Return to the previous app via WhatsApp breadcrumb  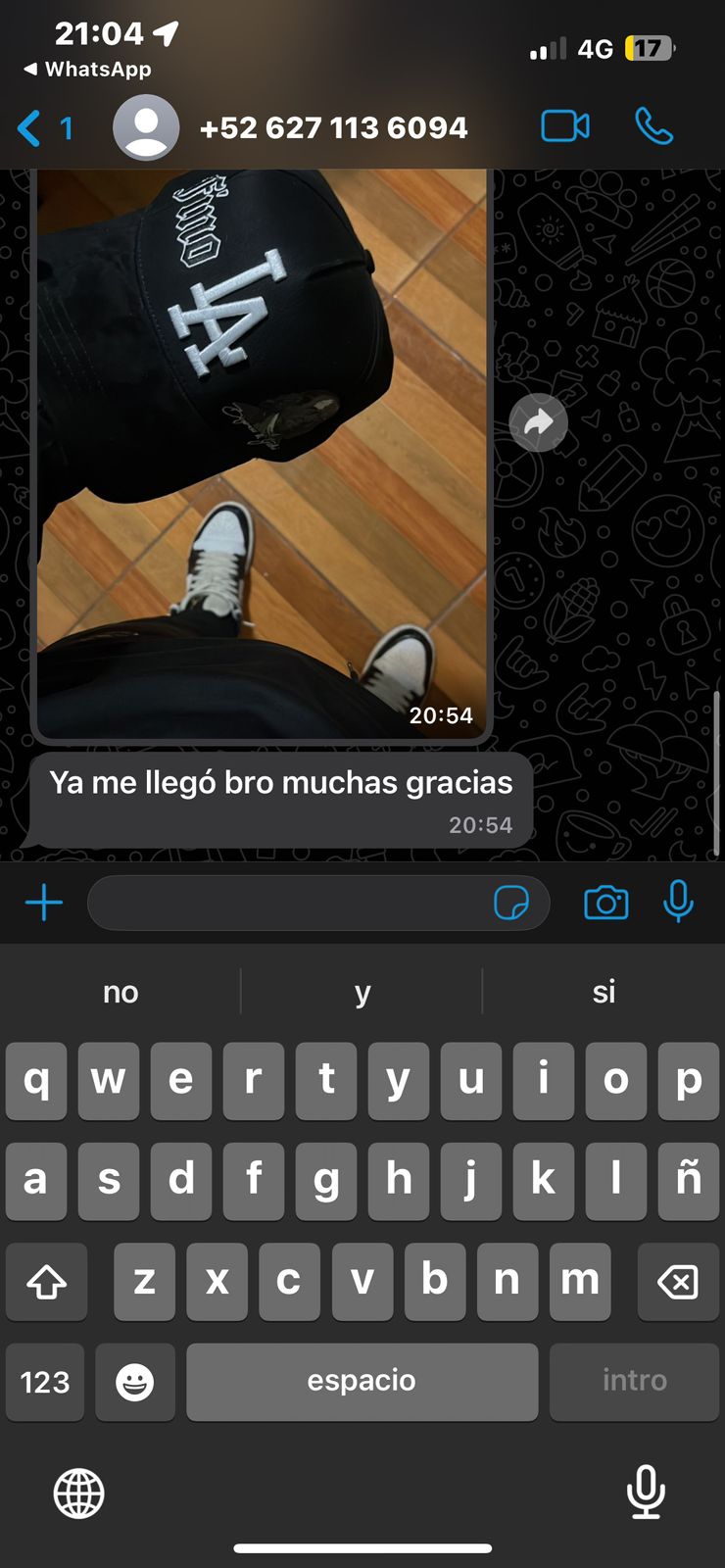click(87, 70)
